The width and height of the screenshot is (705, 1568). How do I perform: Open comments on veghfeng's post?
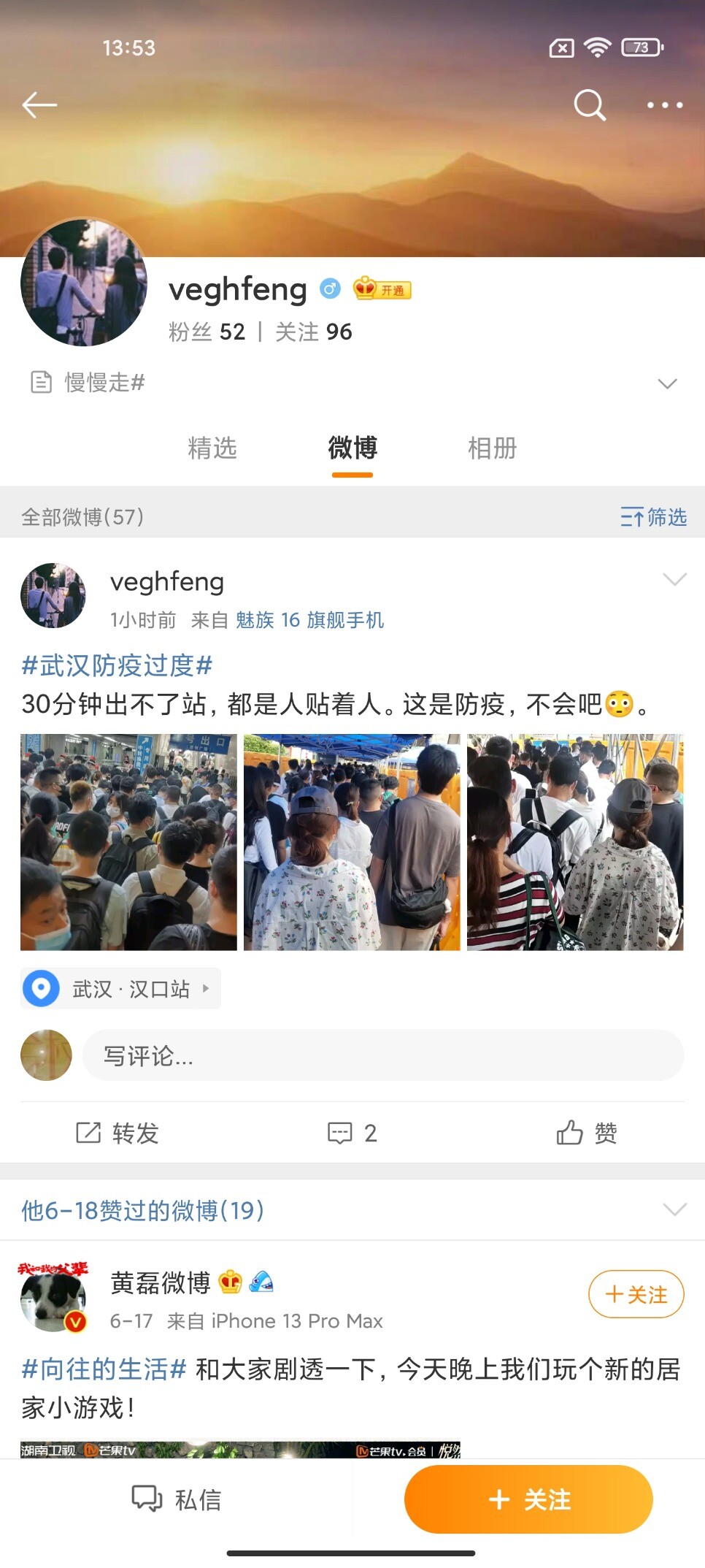(x=352, y=1133)
